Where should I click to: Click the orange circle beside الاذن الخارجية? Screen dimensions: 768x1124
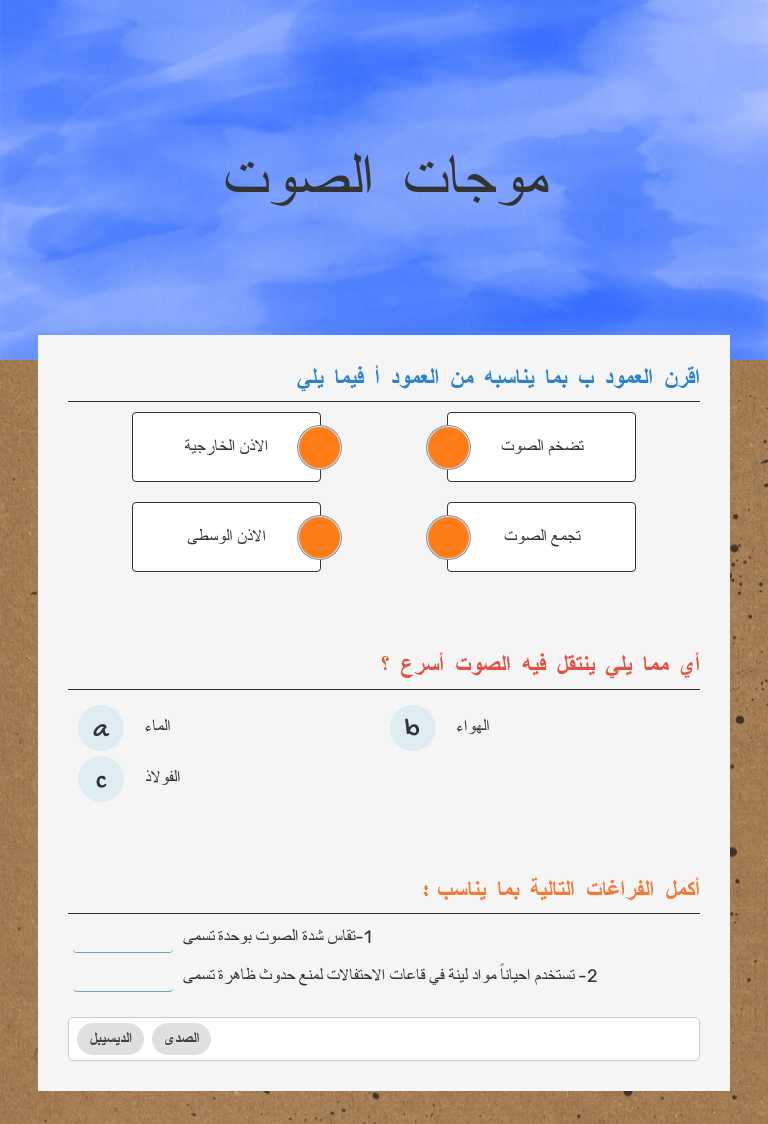pyautogui.click(x=319, y=447)
